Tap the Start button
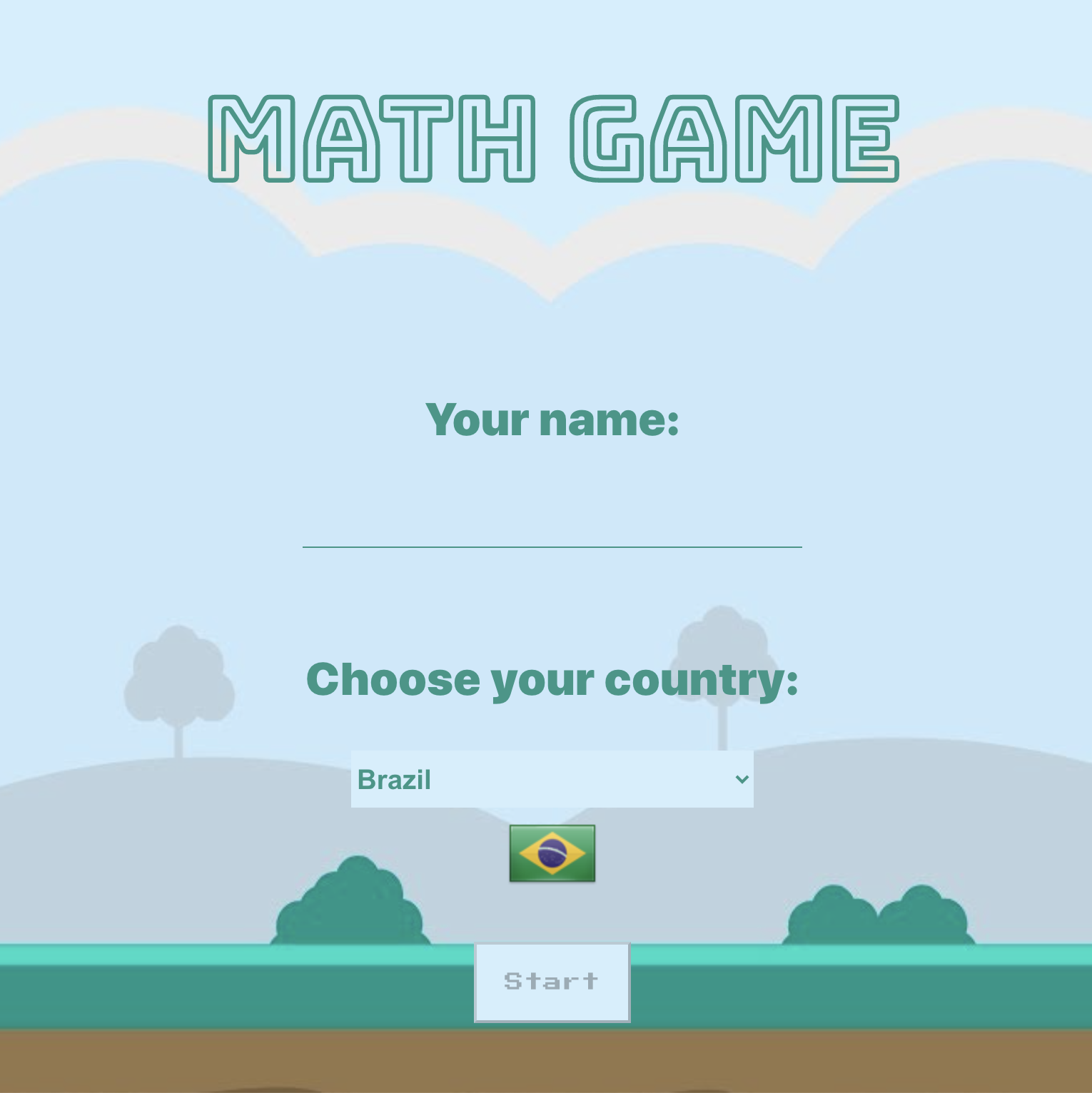The image size is (1092, 1093). click(x=552, y=982)
